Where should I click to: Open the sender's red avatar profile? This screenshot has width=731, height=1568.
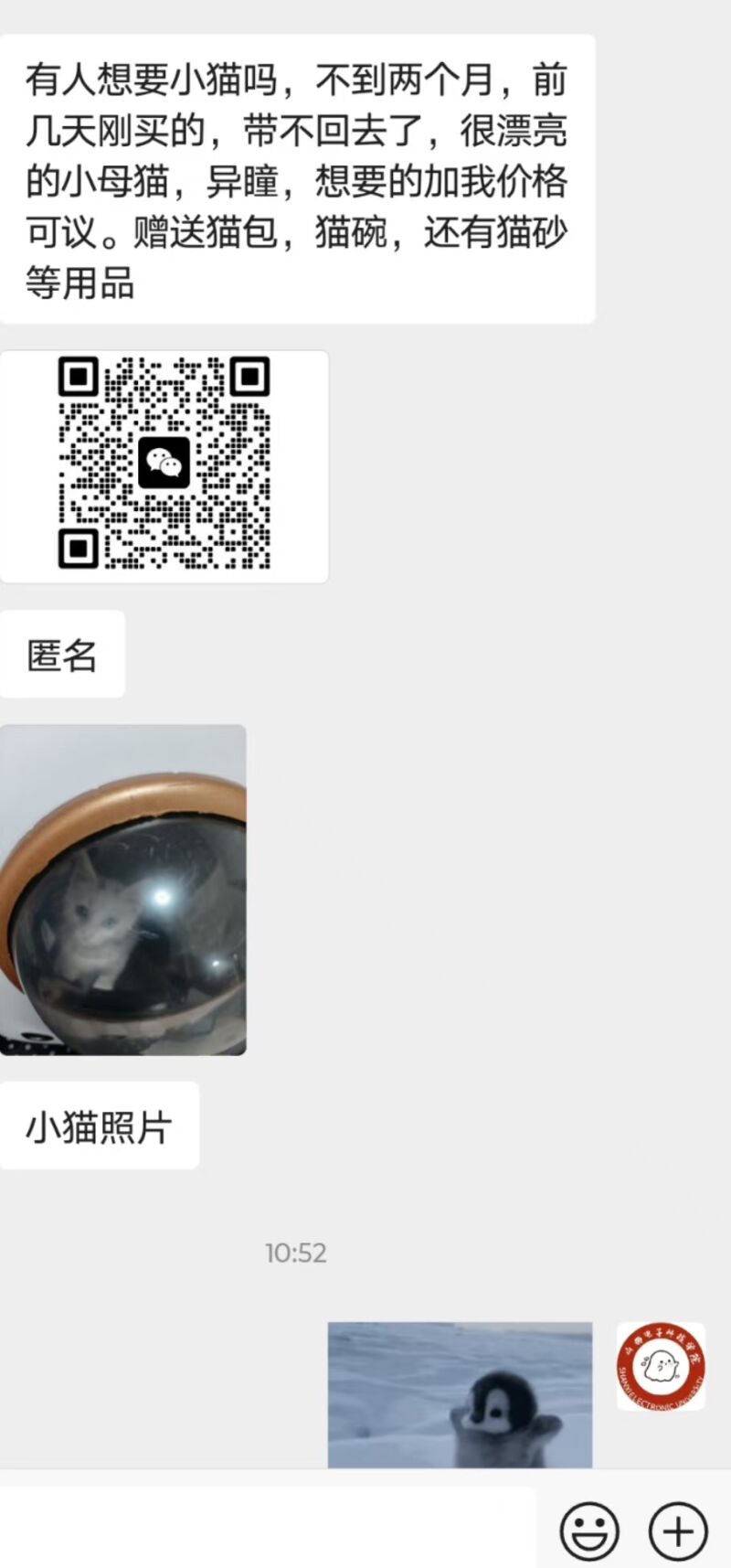pyautogui.click(x=661, y=1366)
